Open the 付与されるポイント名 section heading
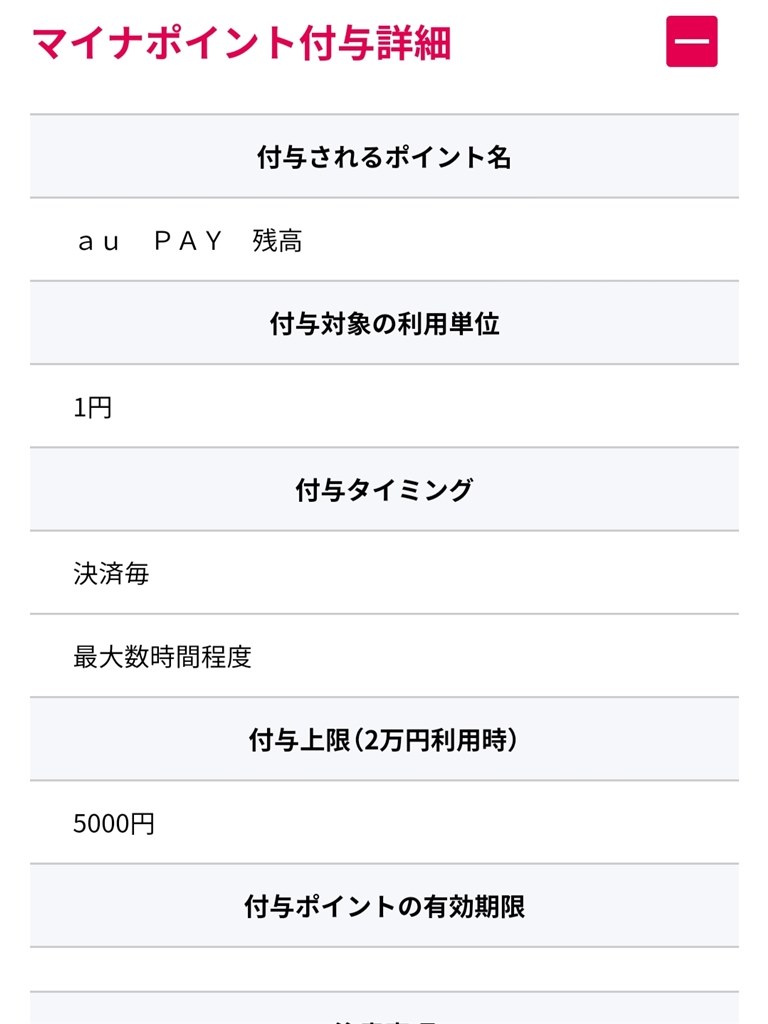Screen dimensions: 768x1024 (x=384, y=156)
